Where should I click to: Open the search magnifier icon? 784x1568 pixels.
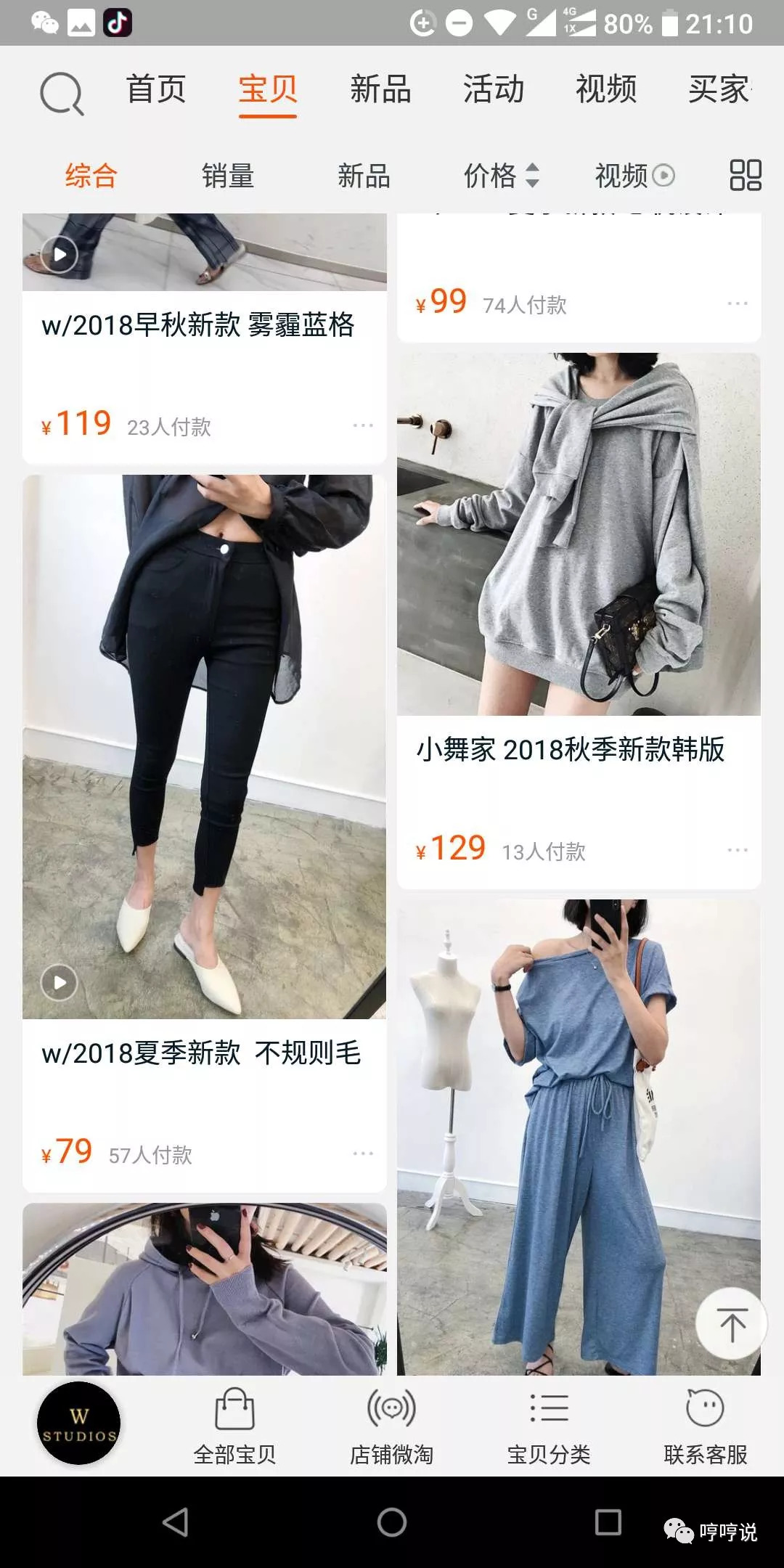pos(62,91)
